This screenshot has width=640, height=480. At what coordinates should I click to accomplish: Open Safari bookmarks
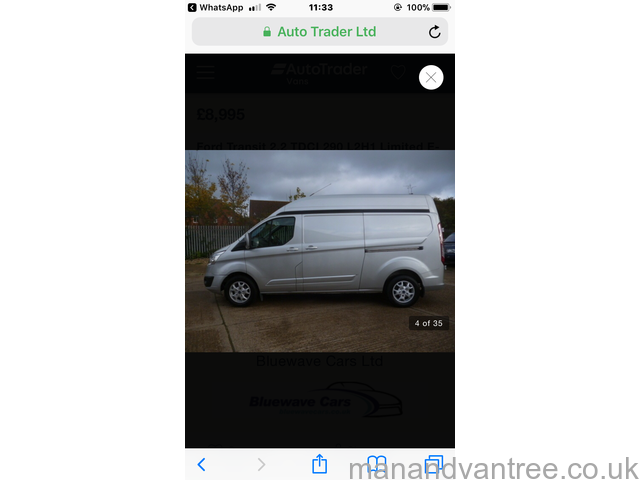(x=377, y=464)
